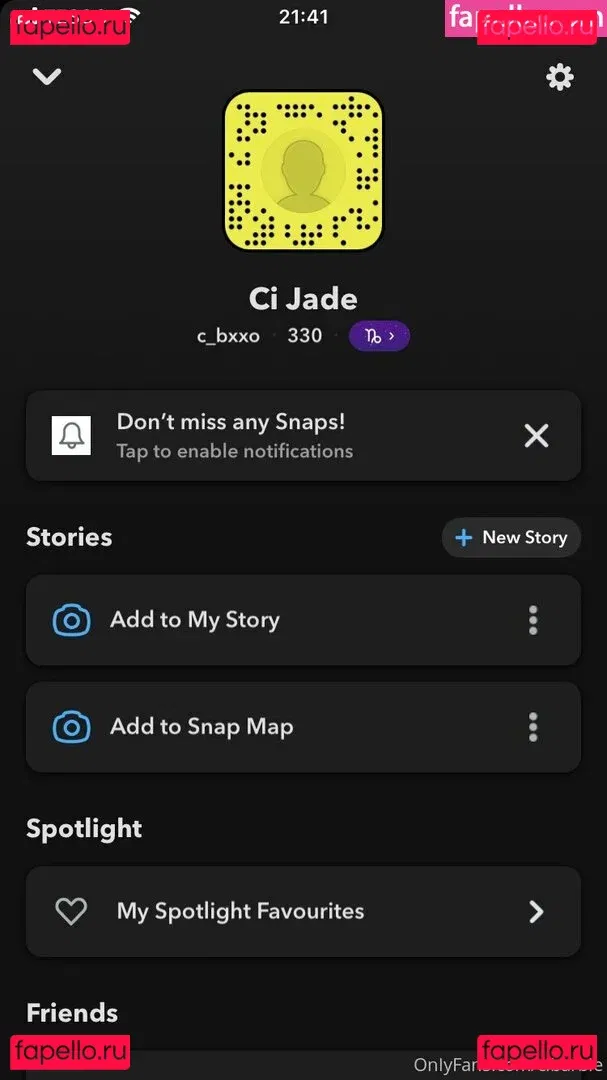Open the settings gear
Image resolution: width=607 pixels, height=1080 pixels.
pos(560,77)
